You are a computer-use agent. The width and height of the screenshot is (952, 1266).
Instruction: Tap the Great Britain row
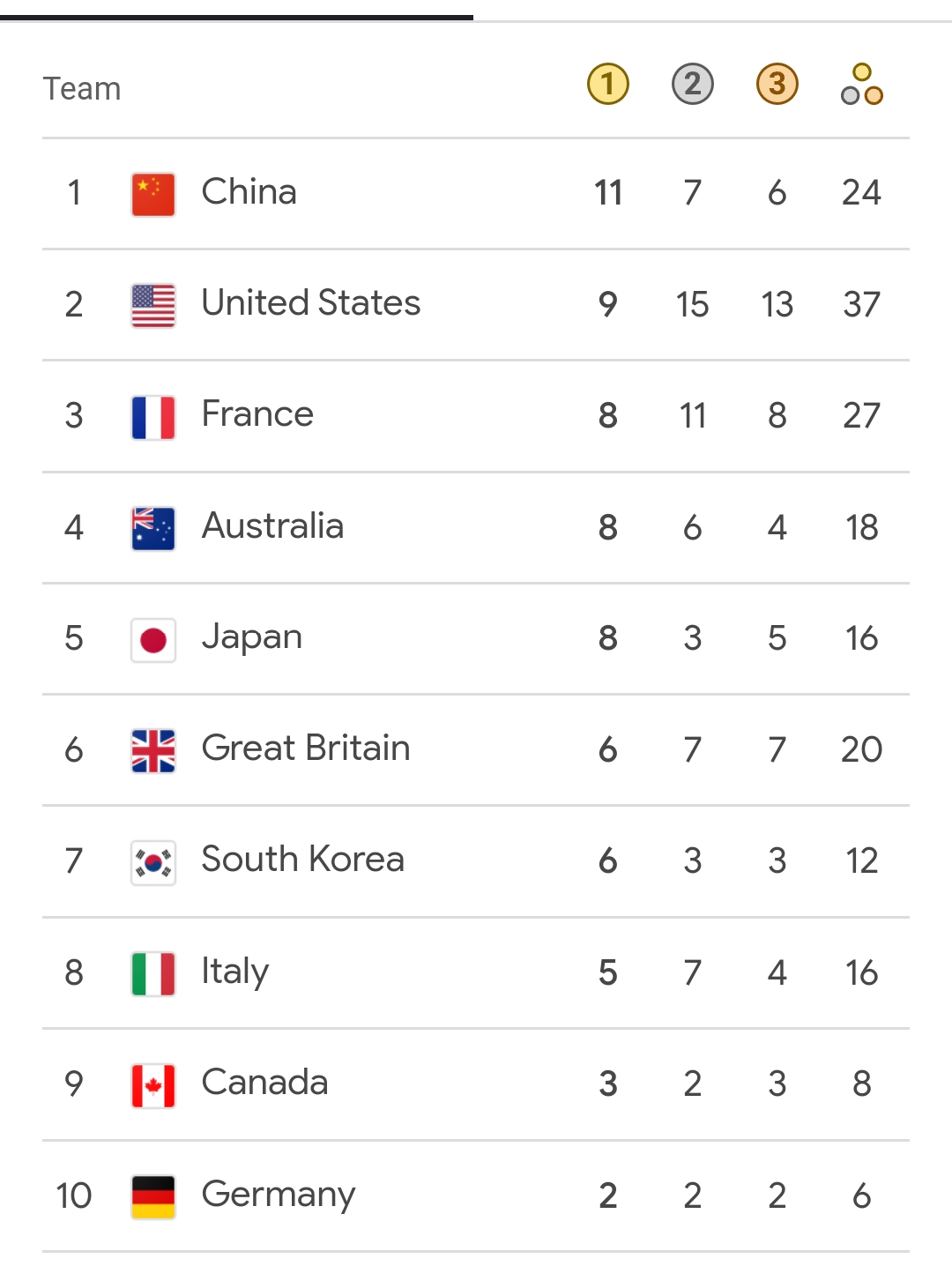[305, 749]
